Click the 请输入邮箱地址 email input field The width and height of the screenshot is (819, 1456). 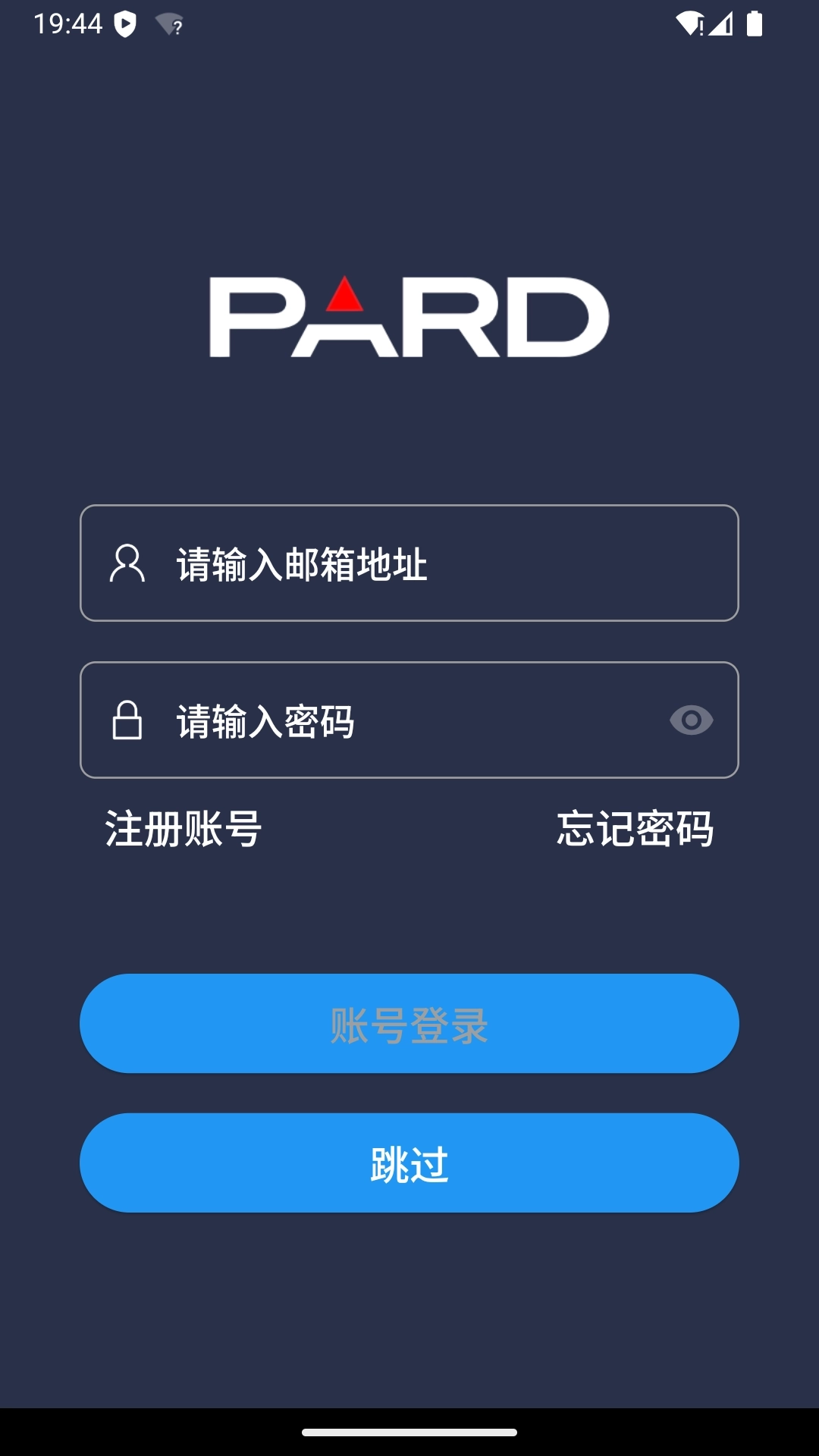[x=409, y=564]
